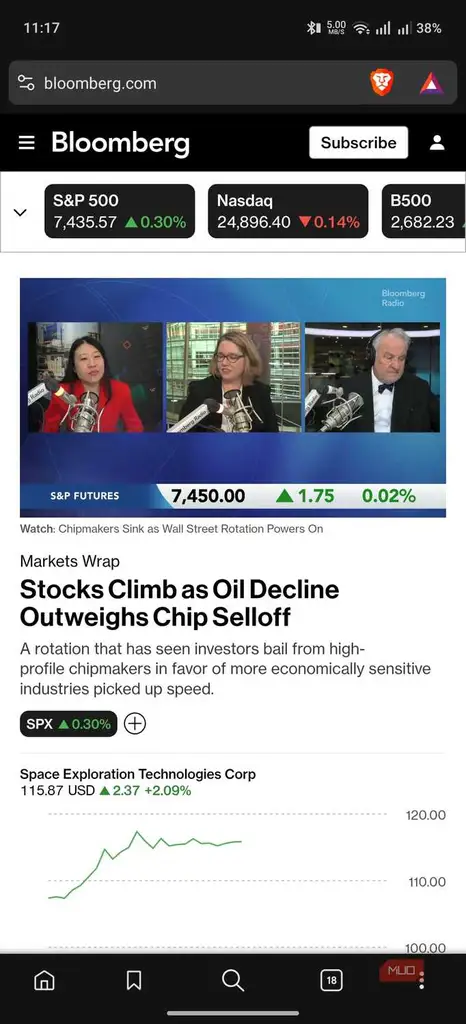
Task: Open the Bloomberg hamburger menu
Action: 27,143
